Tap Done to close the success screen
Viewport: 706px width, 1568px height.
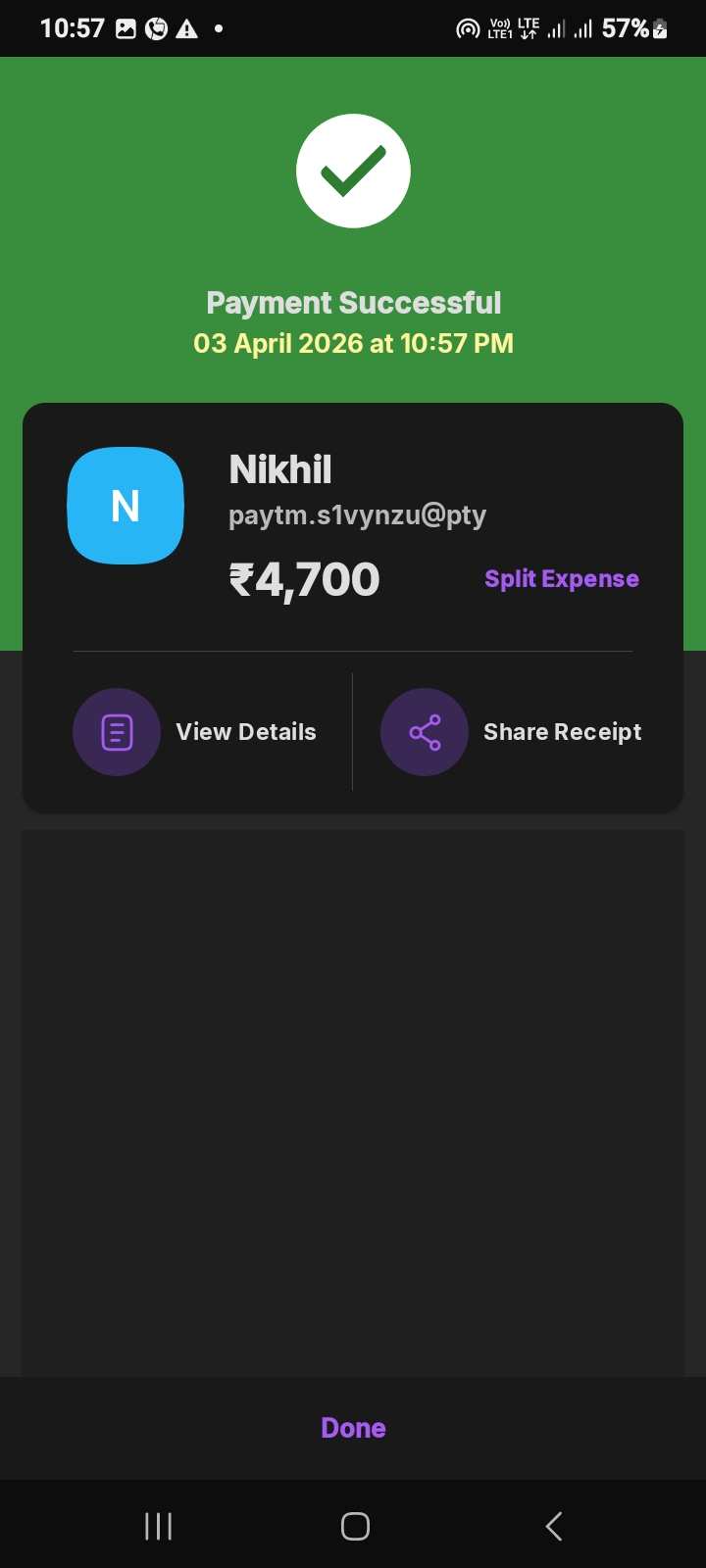coord(353,1428)
